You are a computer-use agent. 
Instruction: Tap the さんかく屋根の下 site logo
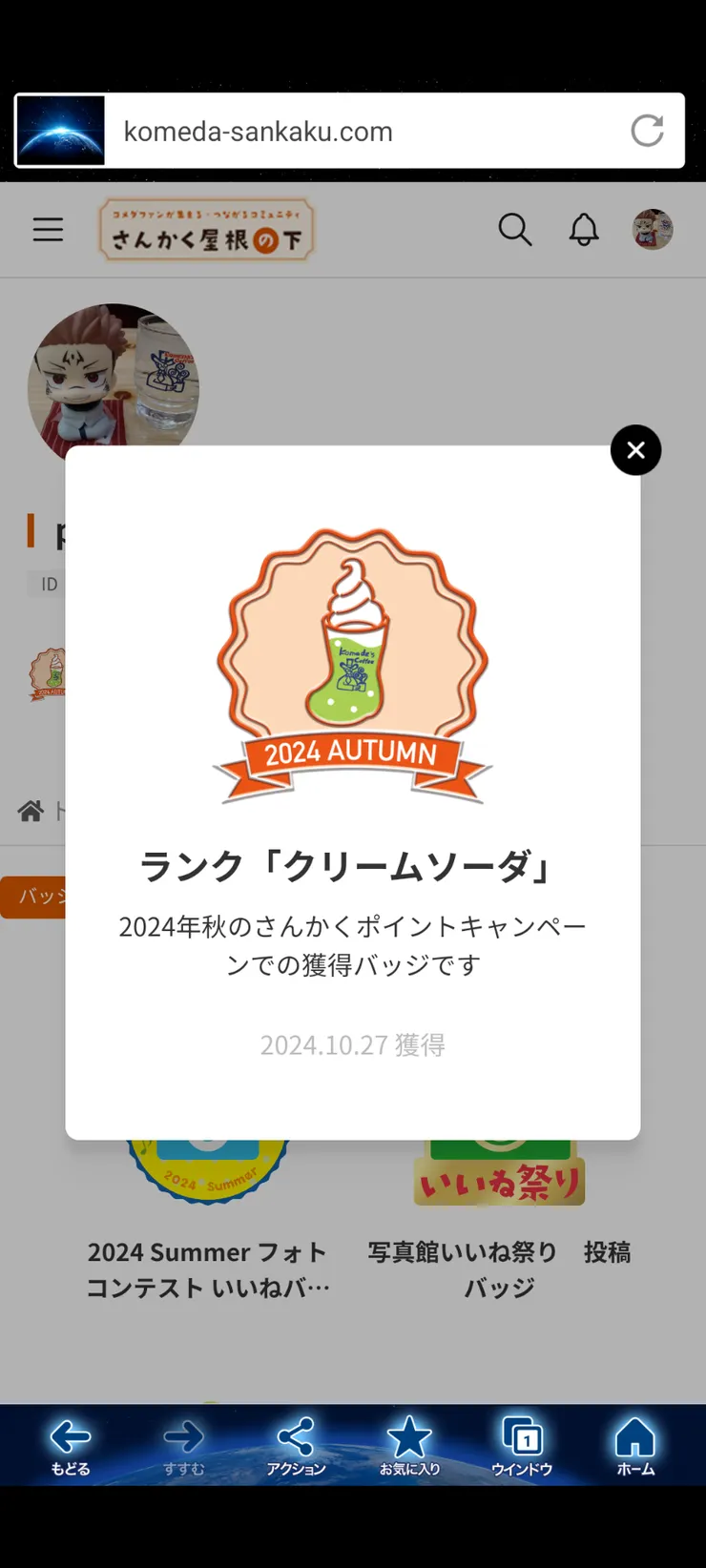pos(206,229)
